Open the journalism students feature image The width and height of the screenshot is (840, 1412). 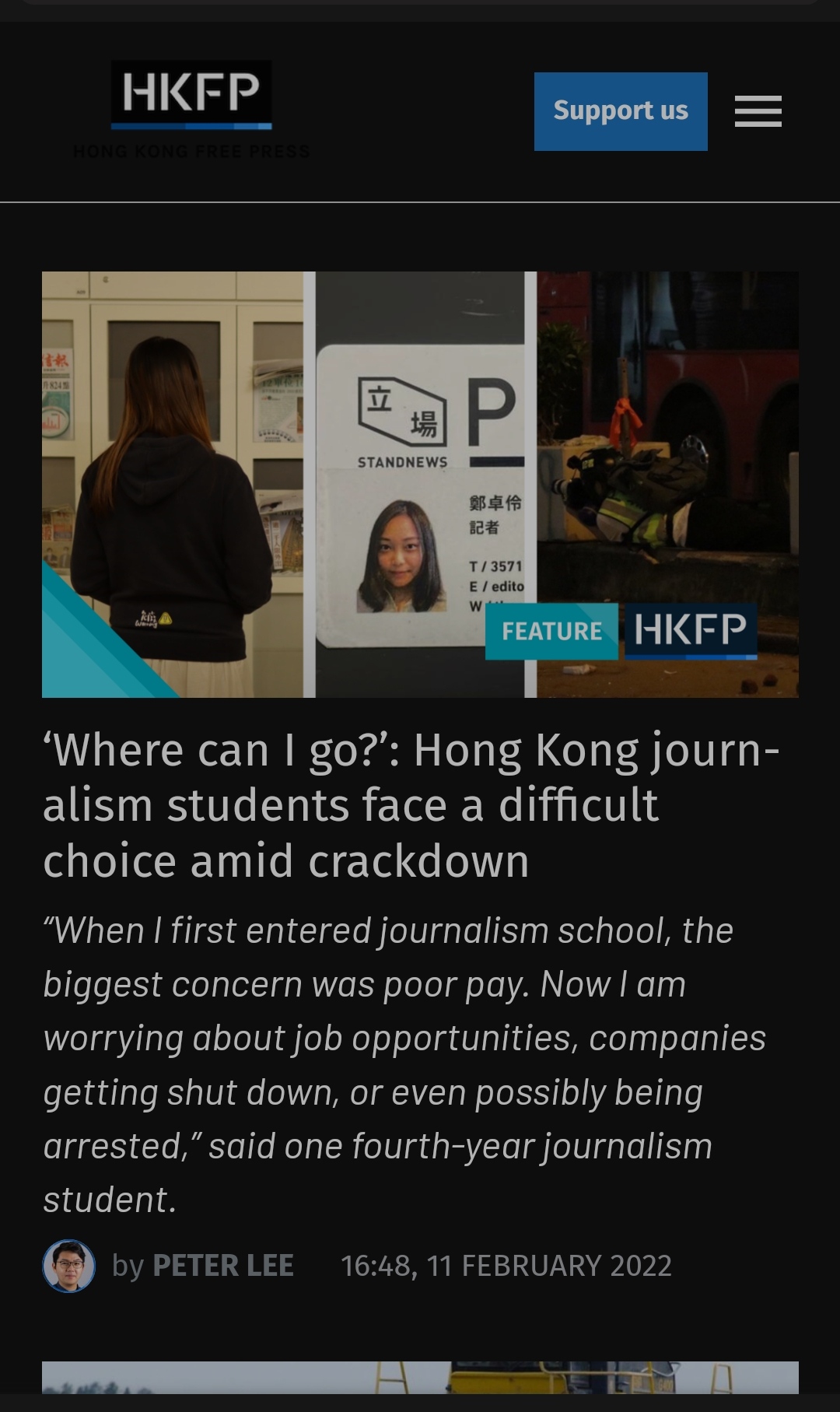tap(420, 484)
